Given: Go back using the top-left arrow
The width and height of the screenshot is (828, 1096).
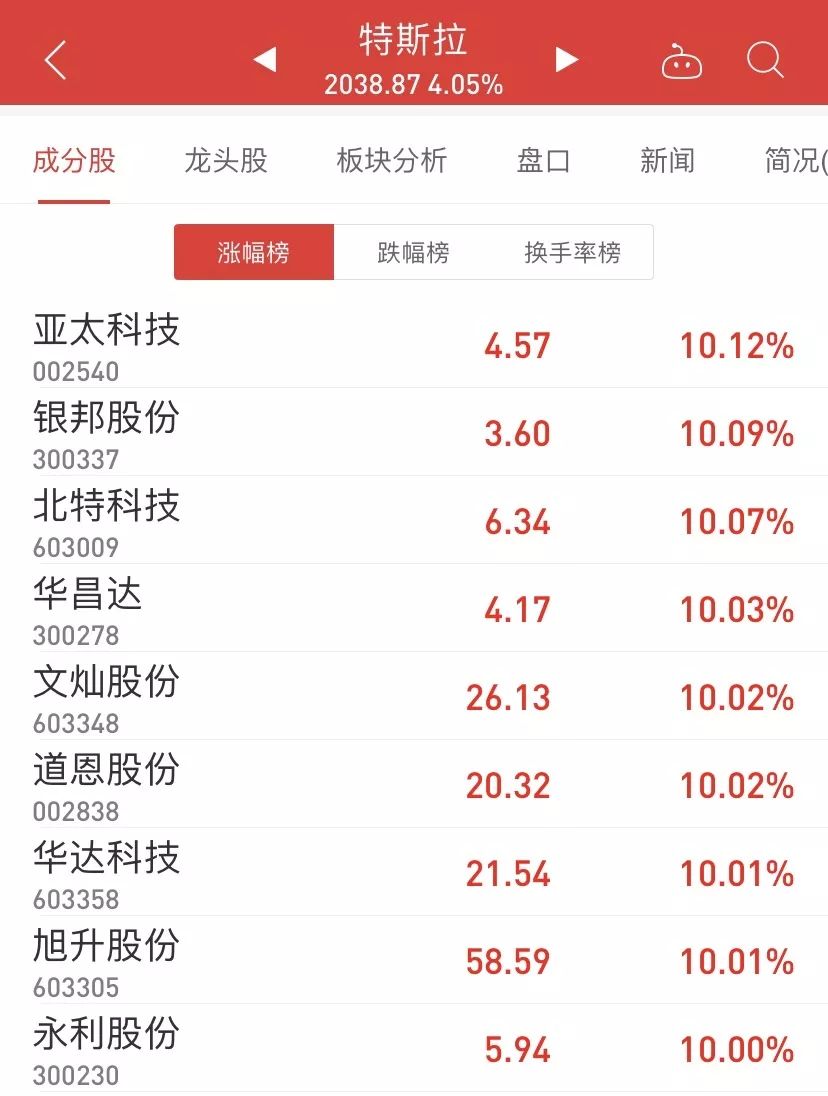Looking at the screenshot, I should coord(55,61).
